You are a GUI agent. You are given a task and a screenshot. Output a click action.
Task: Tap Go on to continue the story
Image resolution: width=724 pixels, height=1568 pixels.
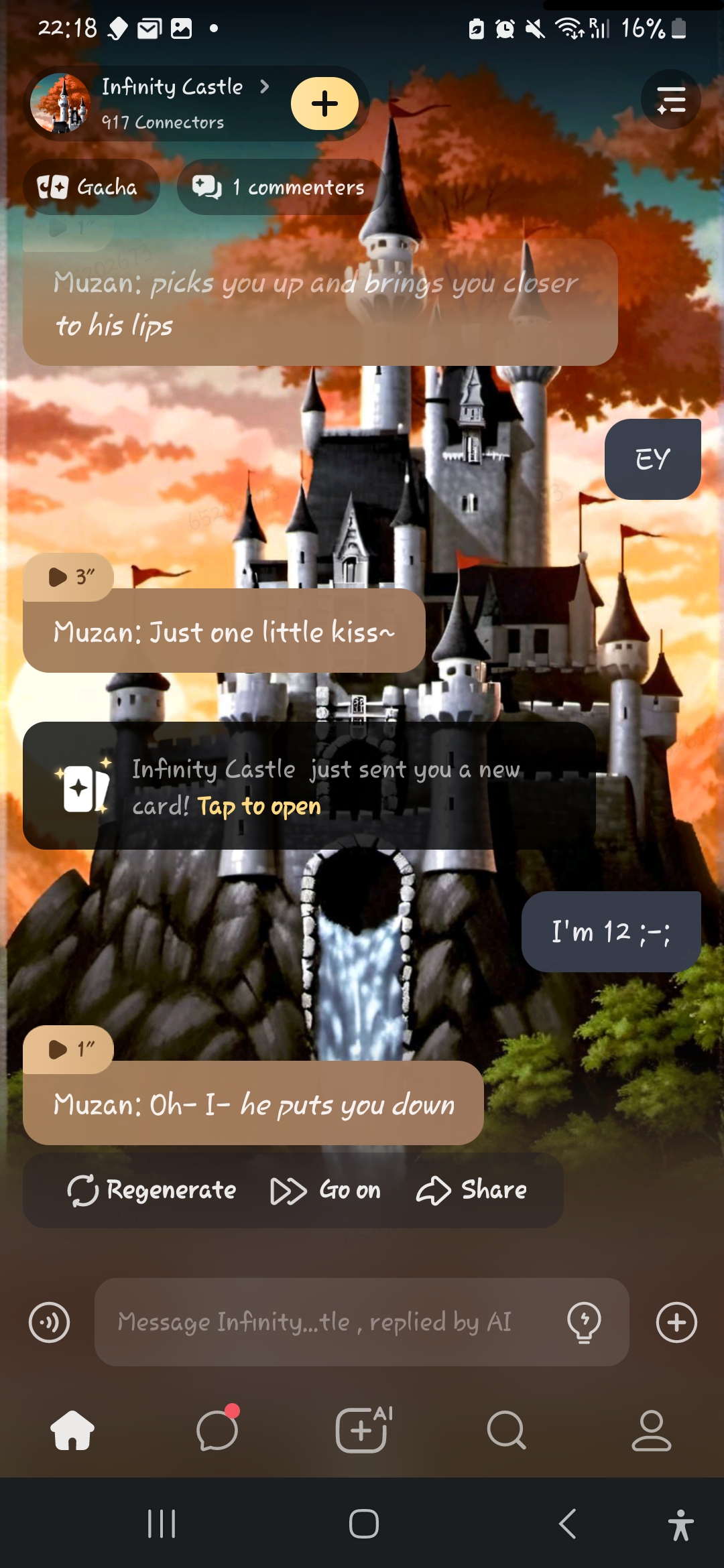tap(326, 1191)
